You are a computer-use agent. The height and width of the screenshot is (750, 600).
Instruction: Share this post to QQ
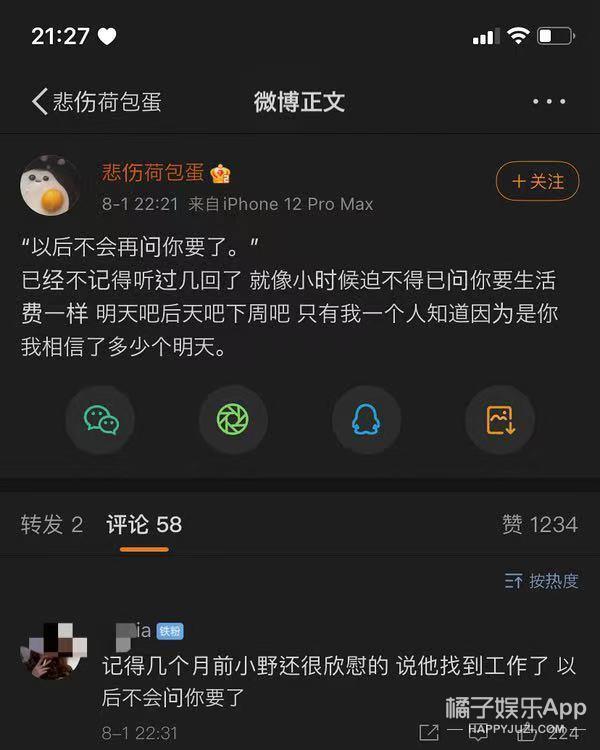pyautogui.click(x=366, y=419)
